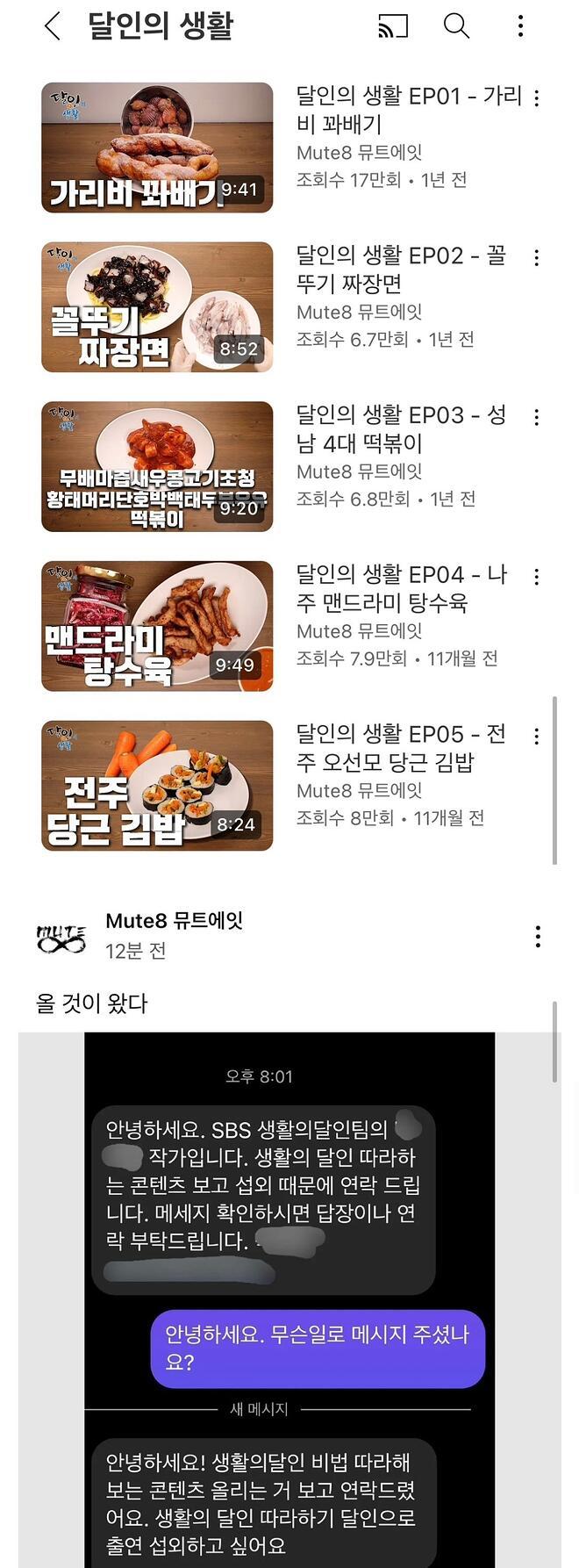579x1568 pixels.
Task: Visit the Mute8 channel via post avatar
Action: tap(61, 938)
